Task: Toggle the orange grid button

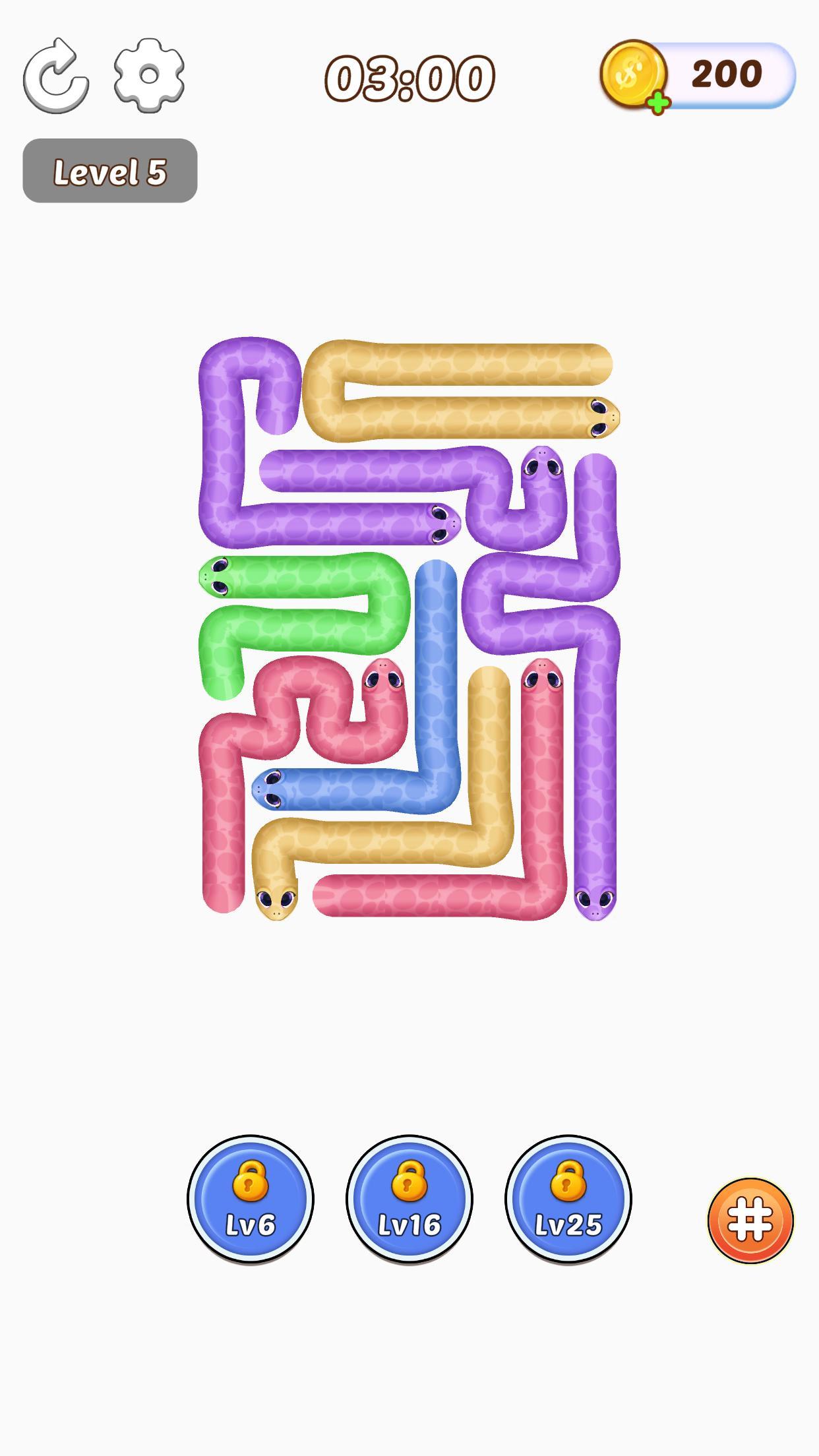Action: pos(750,1221)
